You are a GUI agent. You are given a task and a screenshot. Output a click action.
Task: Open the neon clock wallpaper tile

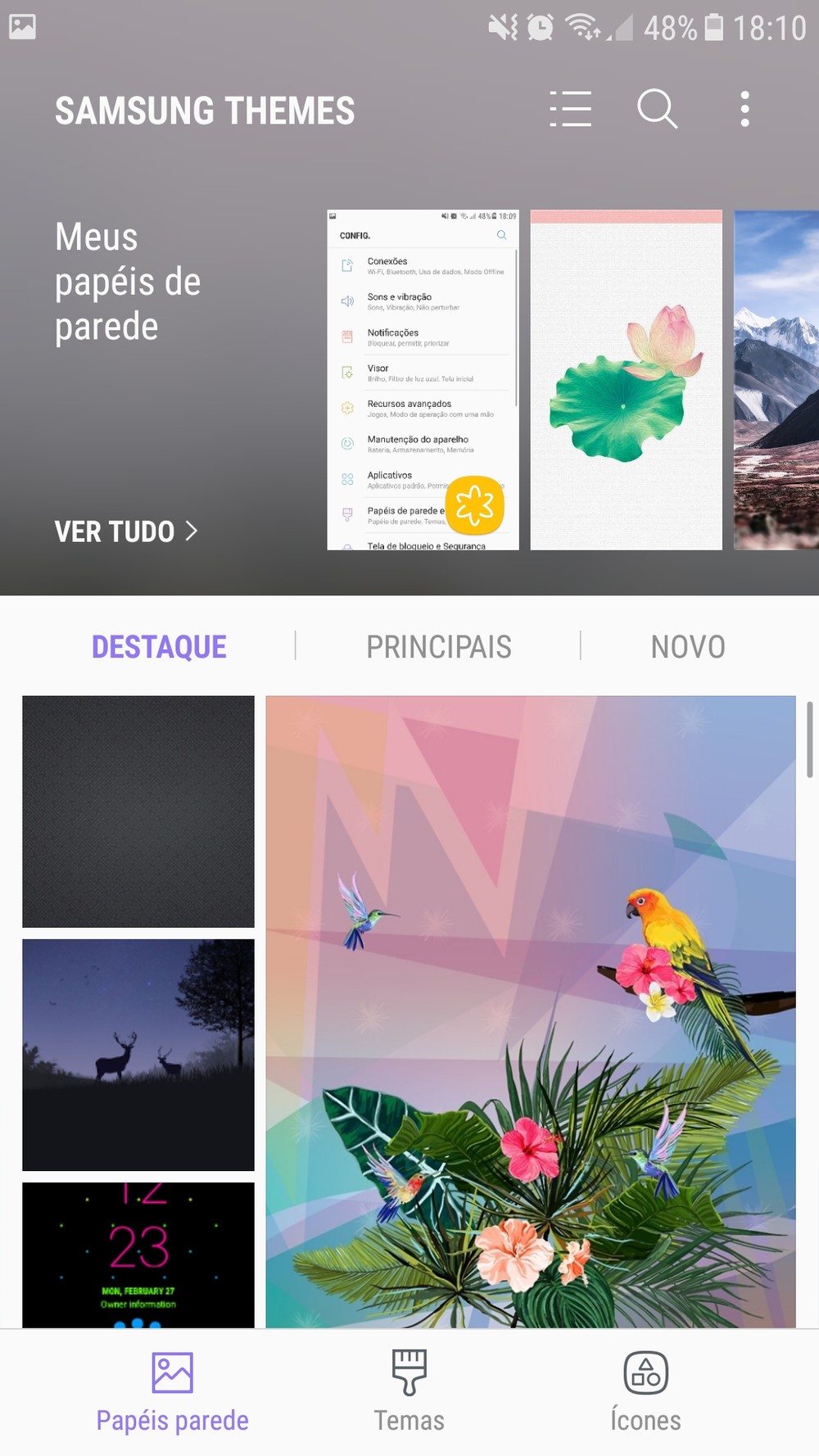pos(138,1255)
